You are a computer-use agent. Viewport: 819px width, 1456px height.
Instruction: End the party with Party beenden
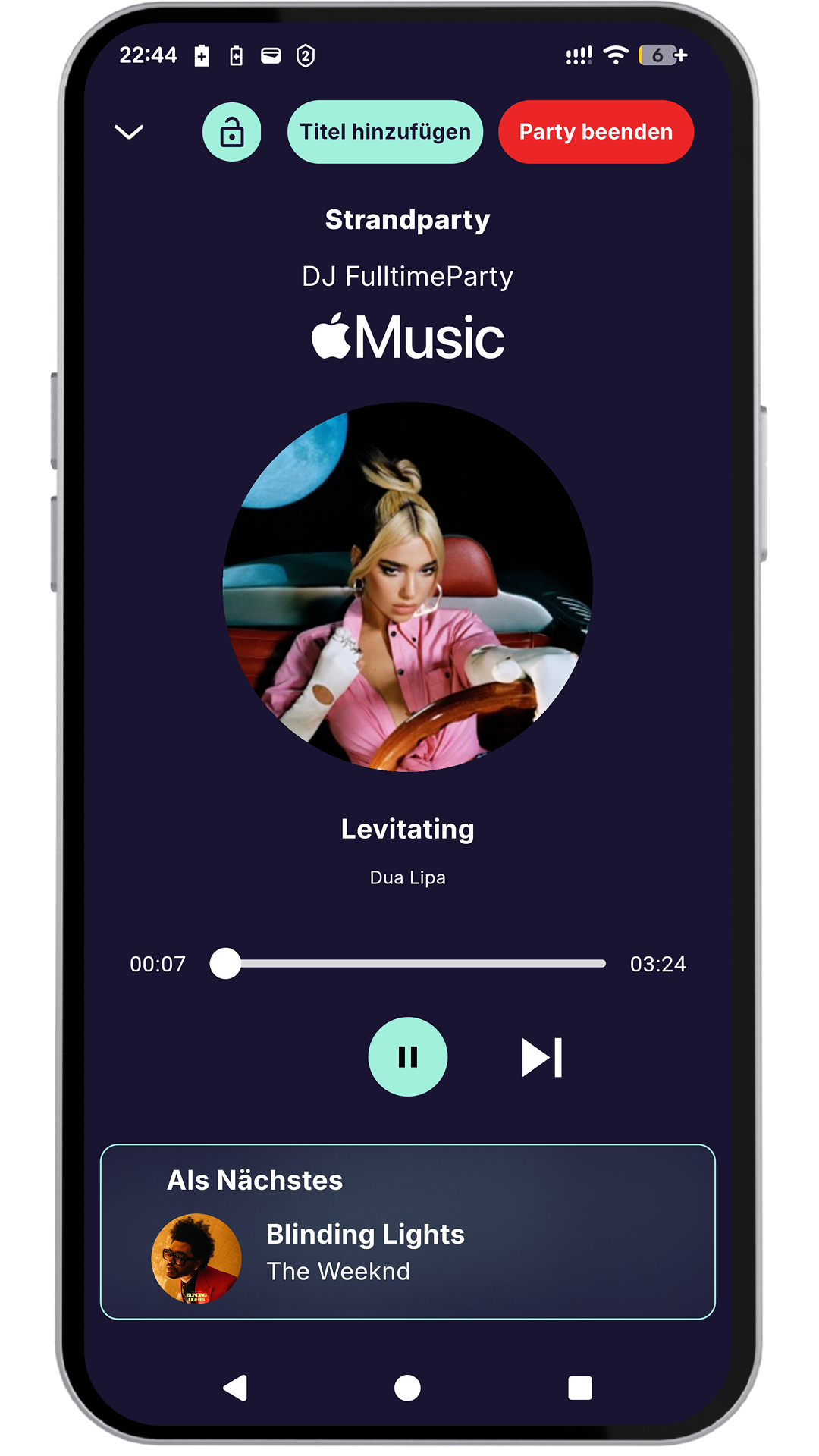tap(595, 132)
